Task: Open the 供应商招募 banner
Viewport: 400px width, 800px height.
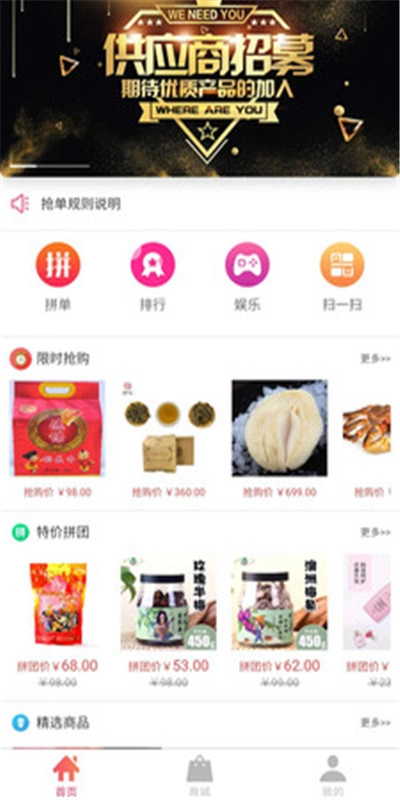Action: point(200,88)
